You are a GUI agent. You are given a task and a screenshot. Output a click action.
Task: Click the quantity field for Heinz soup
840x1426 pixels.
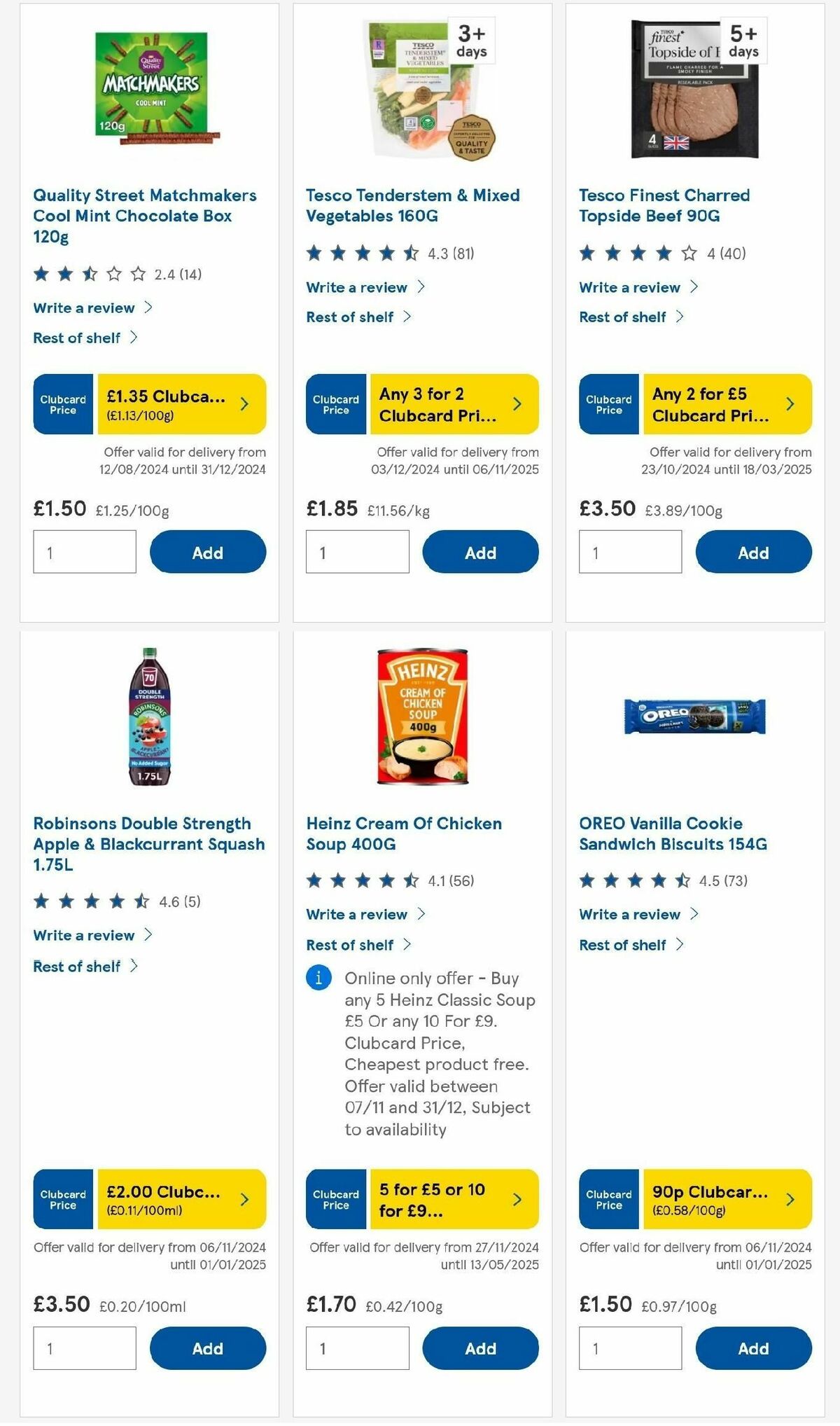[357, 1348]
